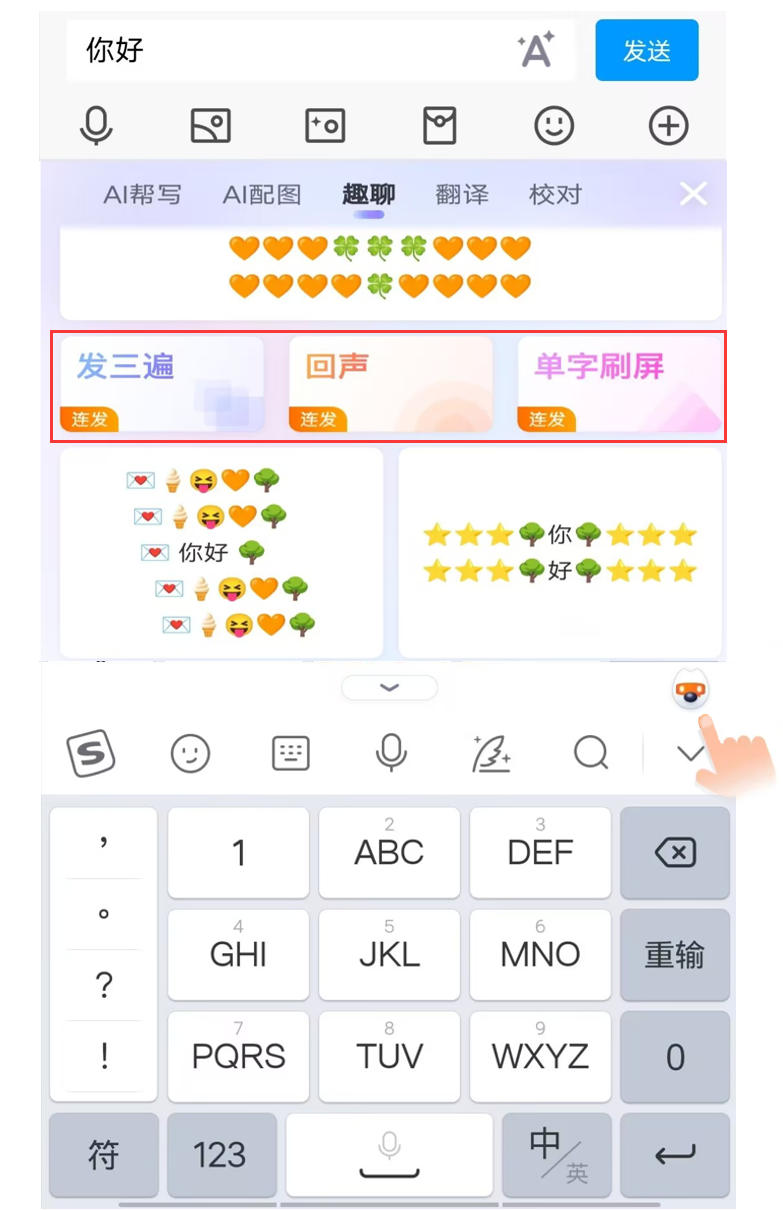The width and height of the screenshot is (783, 1210).
Task: Open the Sogou S logo menu
Action: click(91, 754)
